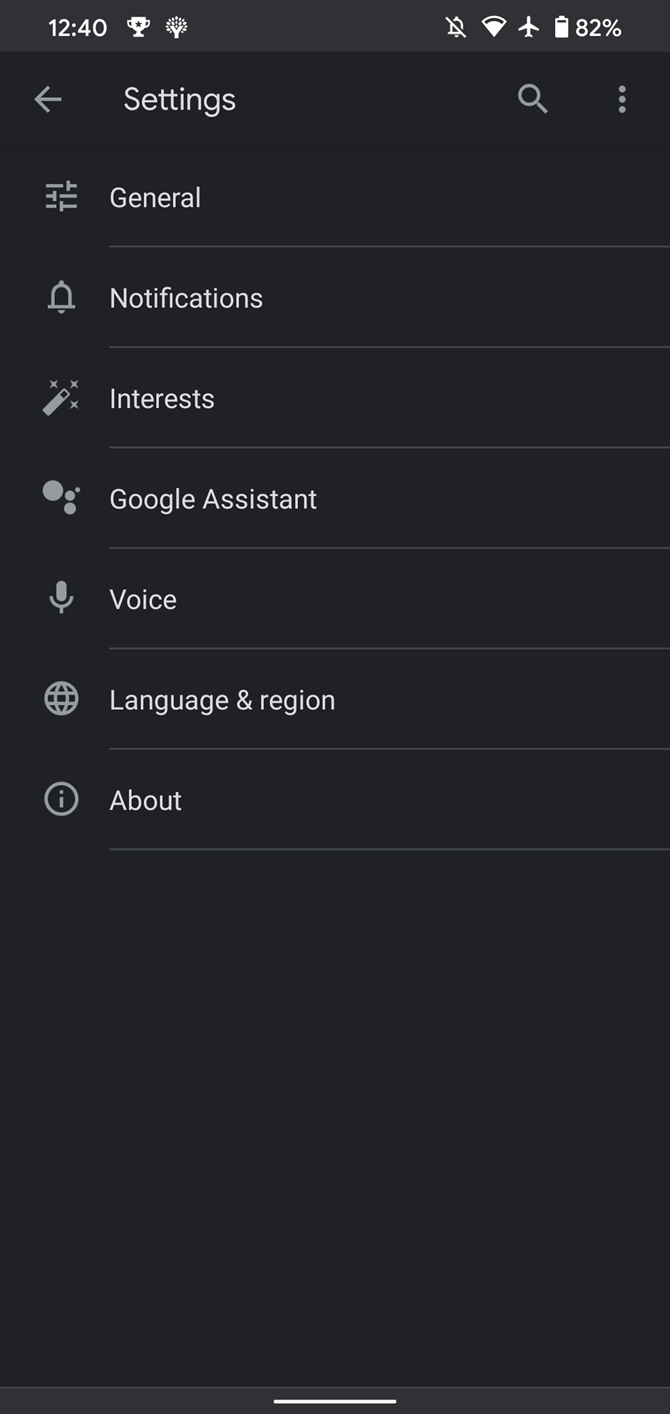Open Language & region
This screenshot has width=670, height=1414.
click(222, 700)
